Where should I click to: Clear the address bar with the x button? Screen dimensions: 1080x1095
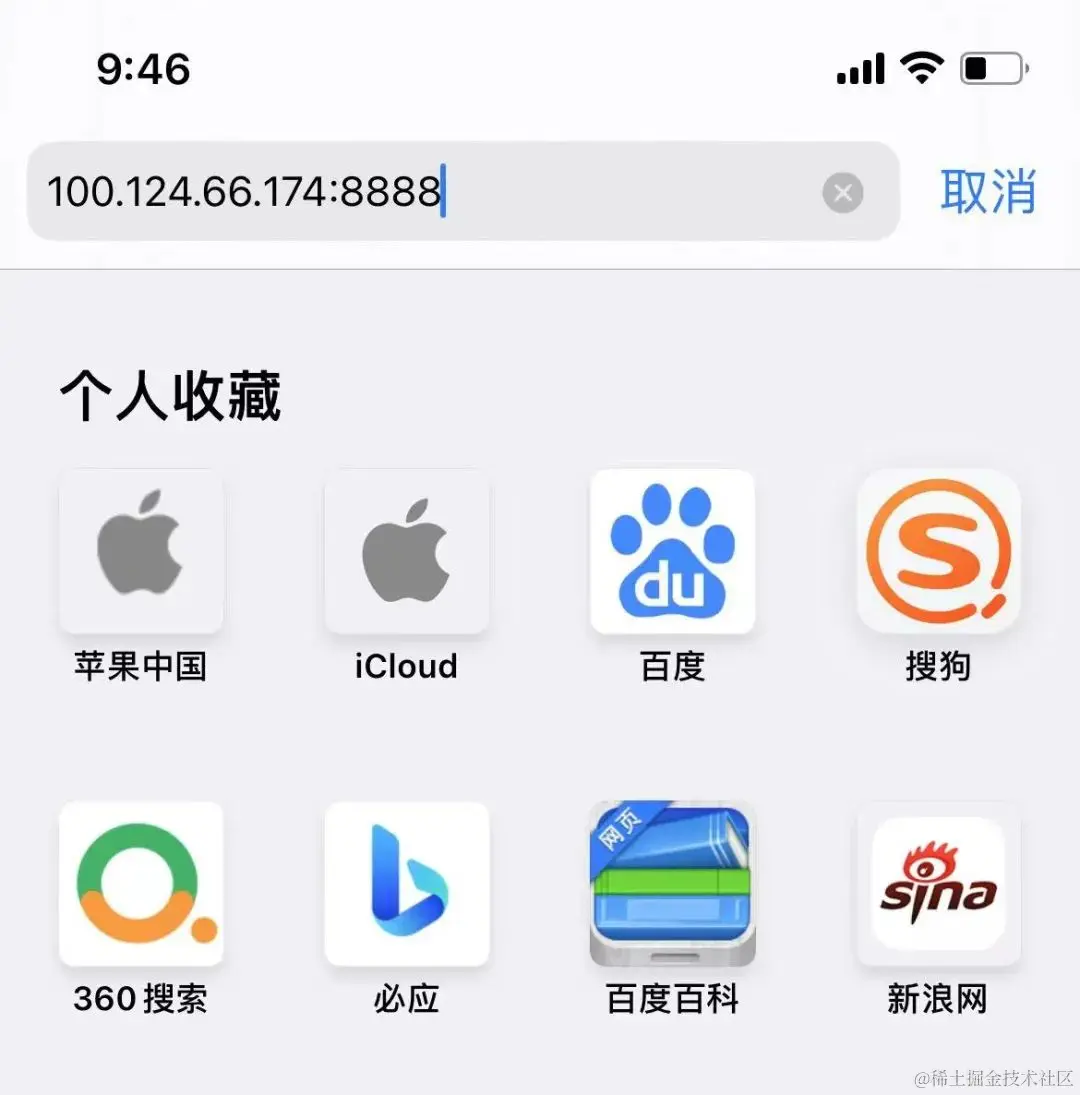tap(843, 193)
